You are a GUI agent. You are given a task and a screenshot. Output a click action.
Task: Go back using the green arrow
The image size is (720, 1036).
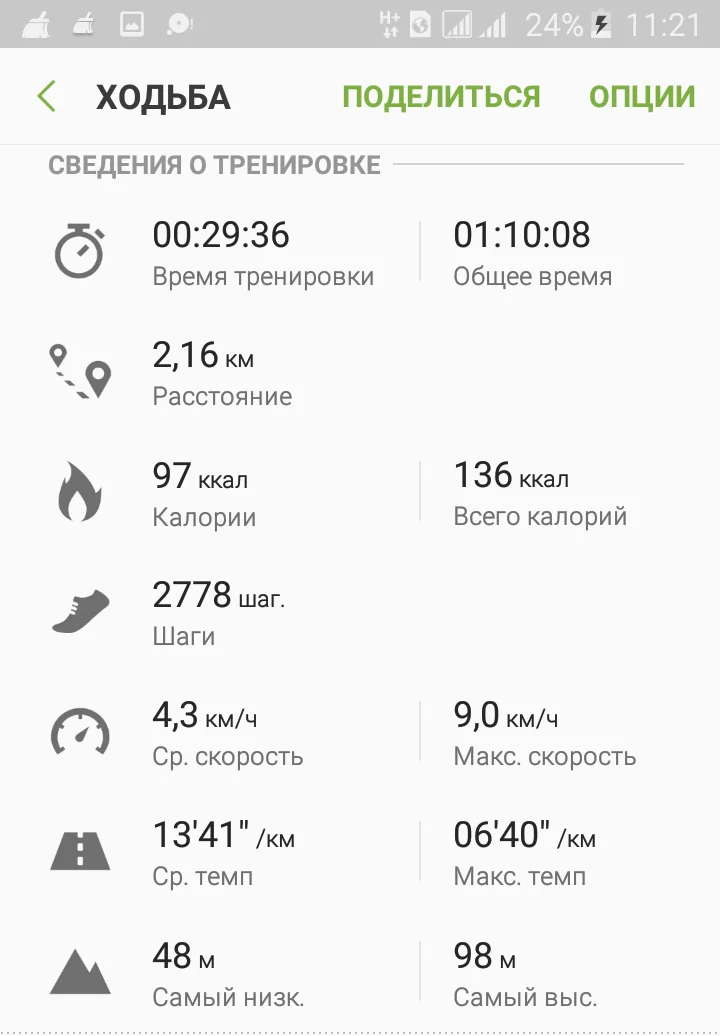tap(46, 97)
